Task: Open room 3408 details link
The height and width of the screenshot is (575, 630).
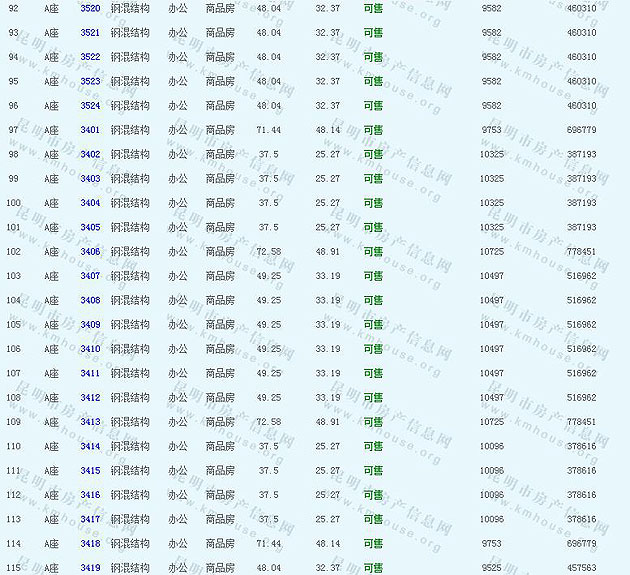Action: pyautogui.click(x=90, y=300)
